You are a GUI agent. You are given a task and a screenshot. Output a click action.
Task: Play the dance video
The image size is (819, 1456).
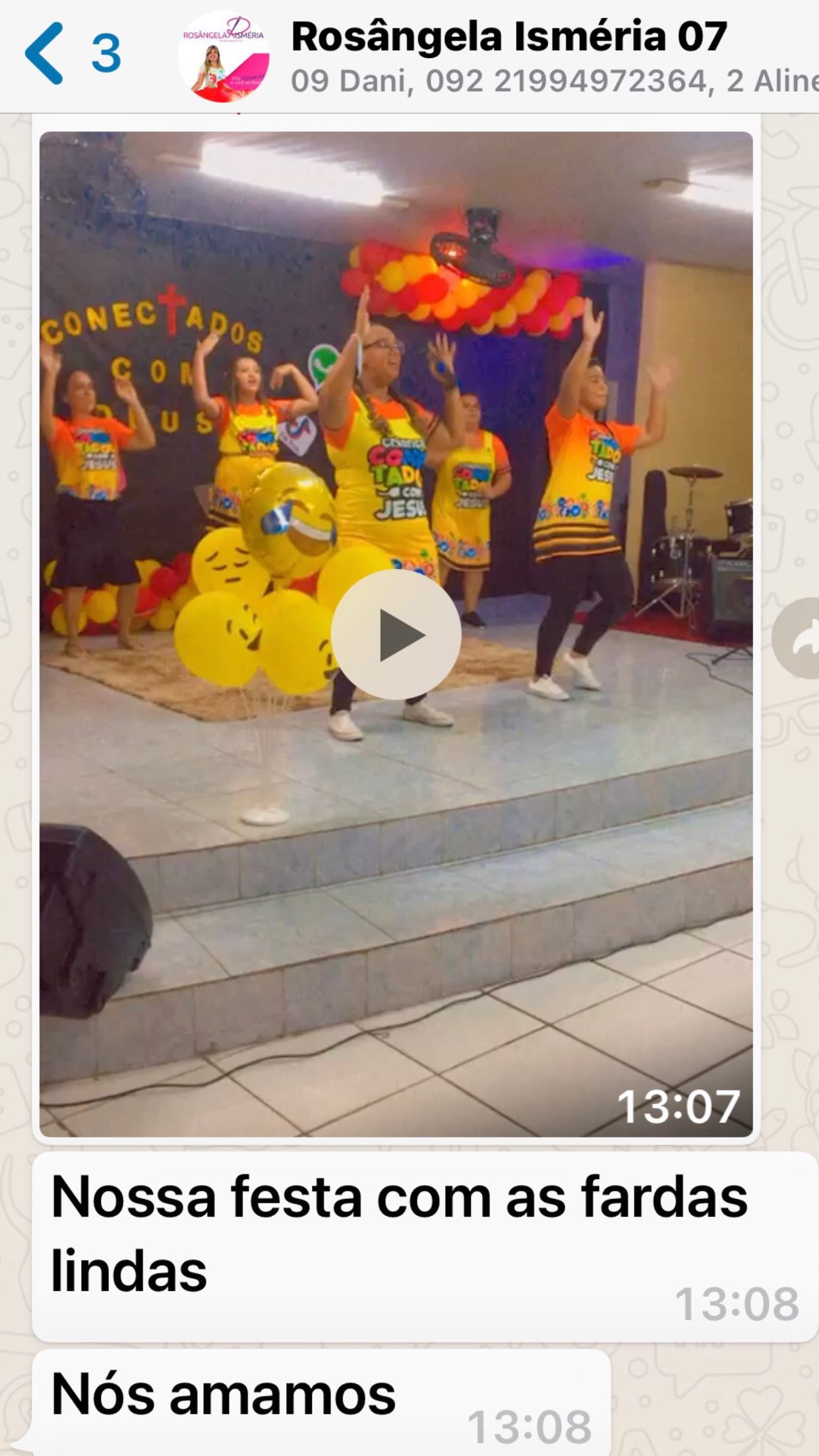point(396,634)
